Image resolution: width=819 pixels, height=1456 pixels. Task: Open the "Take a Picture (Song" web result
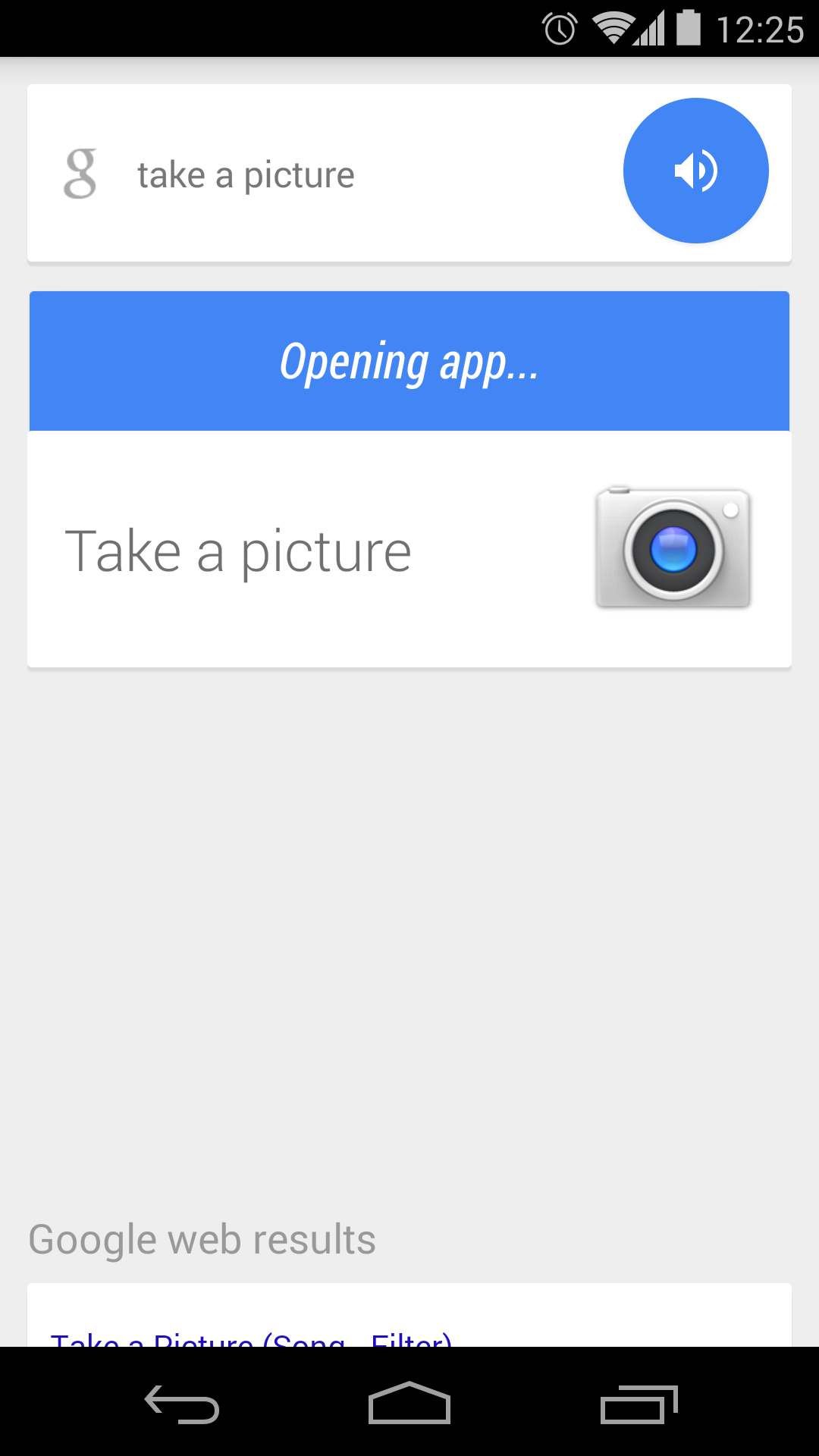coord(251,1338)
